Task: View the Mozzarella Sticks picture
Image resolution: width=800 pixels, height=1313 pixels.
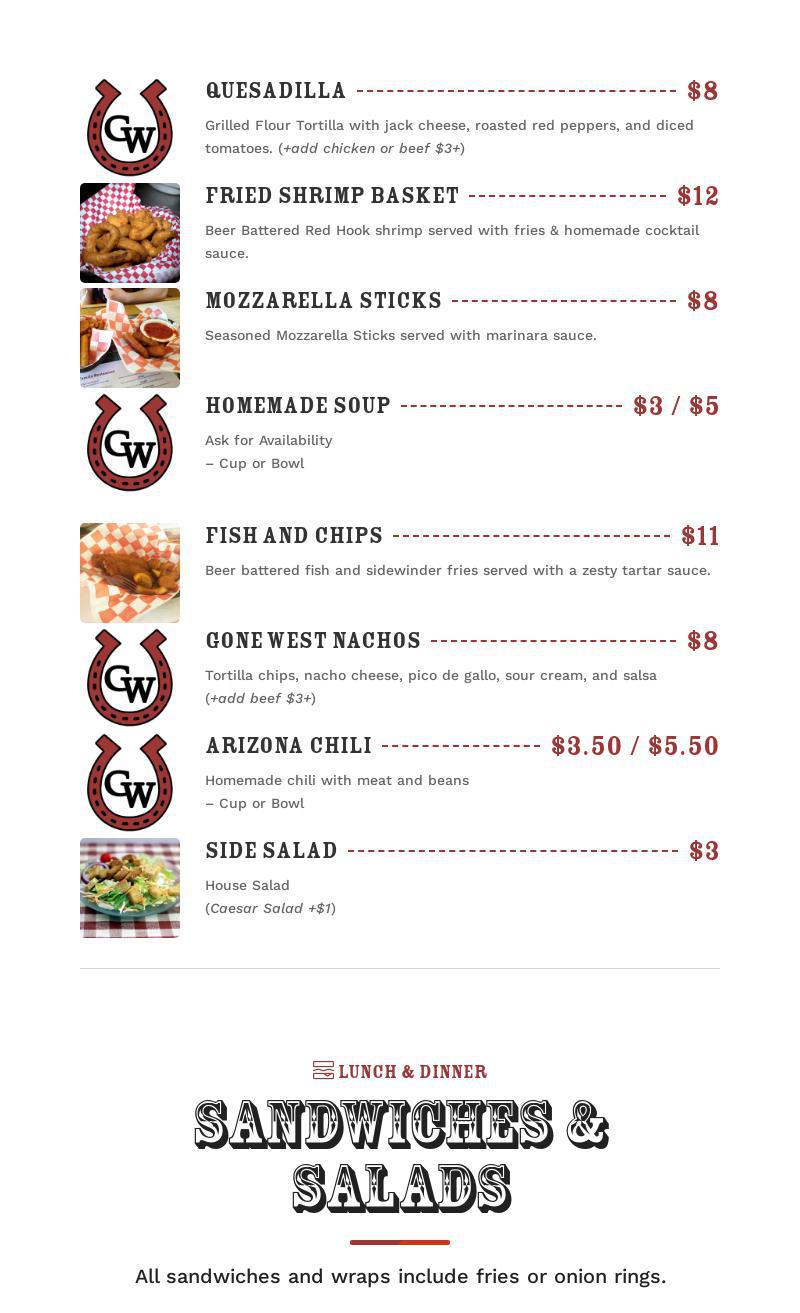Action: click(x=130, y=338)
